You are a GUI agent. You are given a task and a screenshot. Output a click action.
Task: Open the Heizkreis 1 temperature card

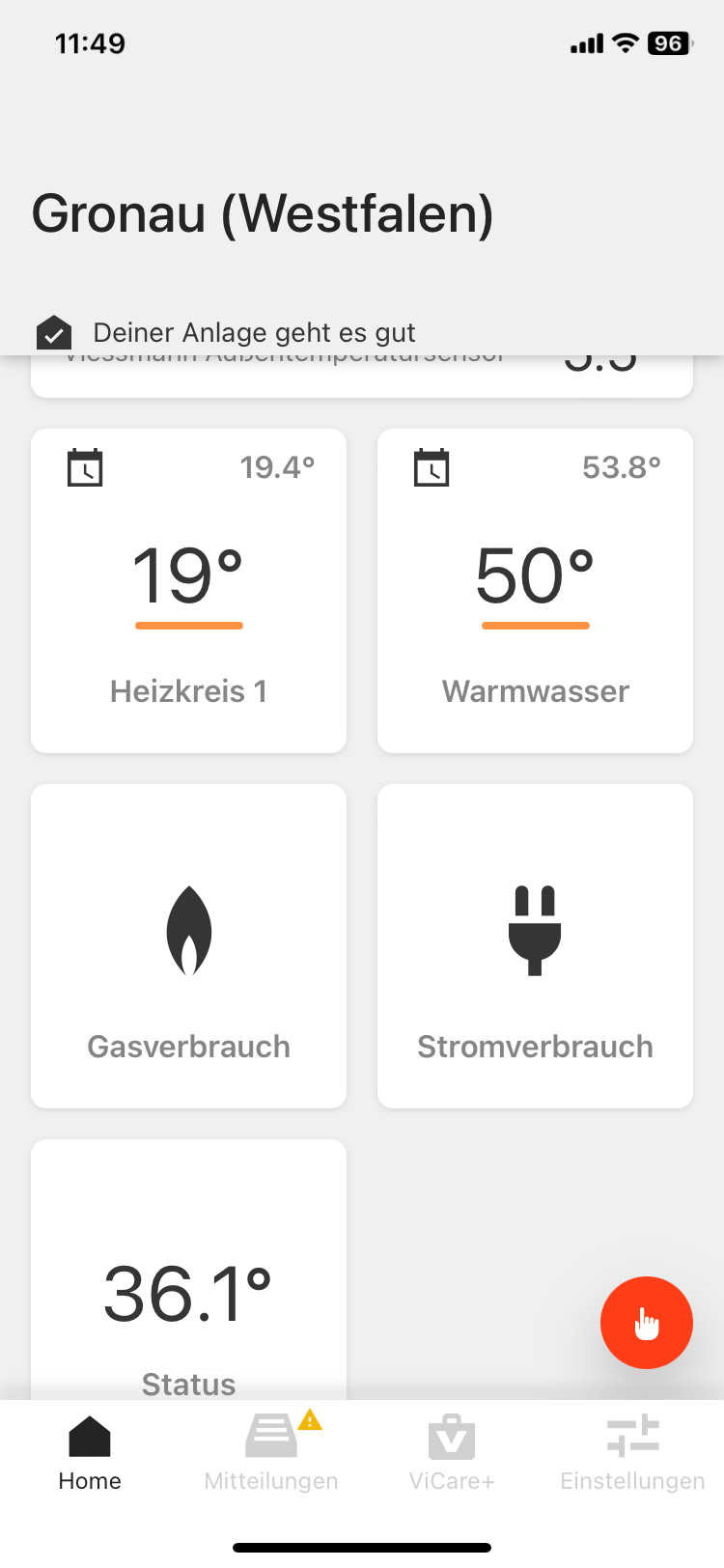point(188,589)
